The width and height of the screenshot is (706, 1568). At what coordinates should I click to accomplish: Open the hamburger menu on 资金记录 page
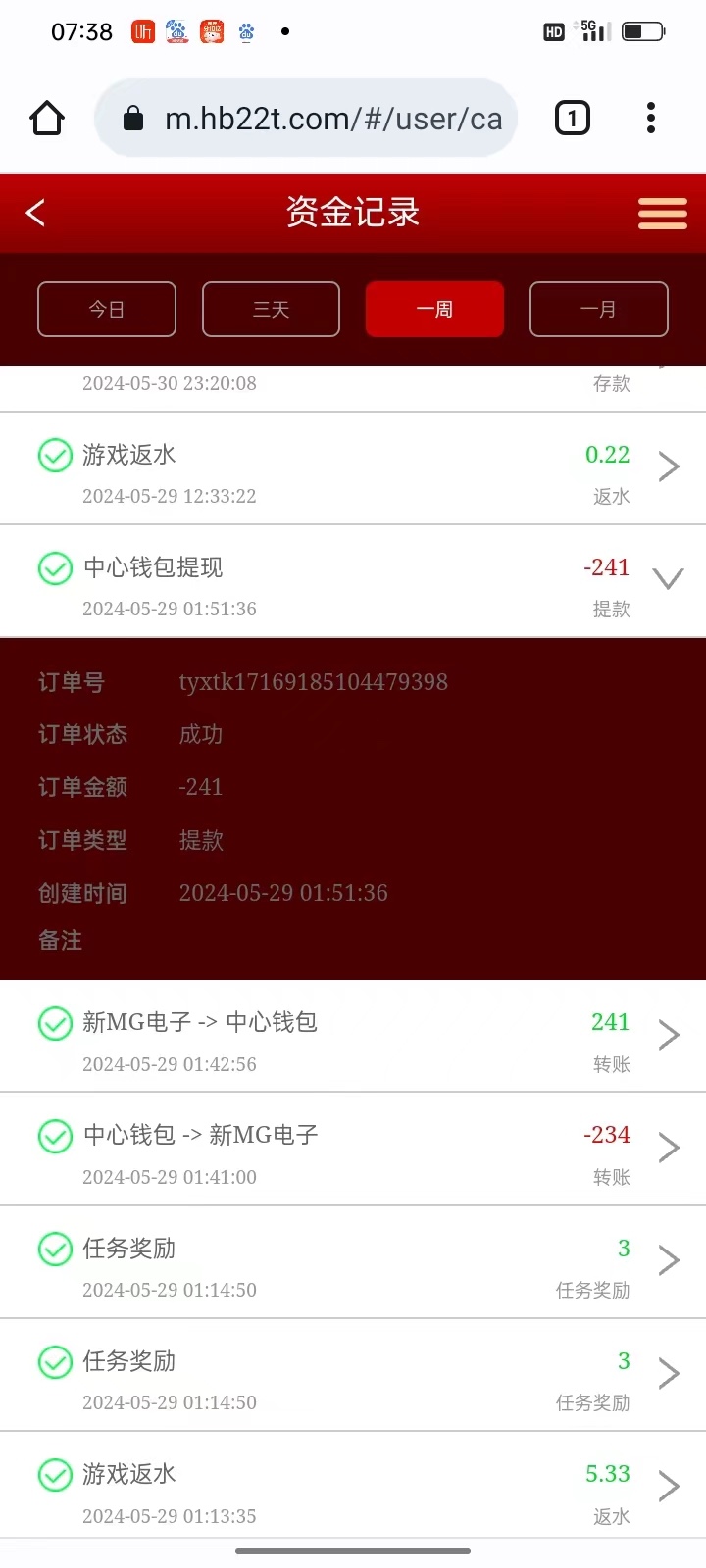point(662,213)
